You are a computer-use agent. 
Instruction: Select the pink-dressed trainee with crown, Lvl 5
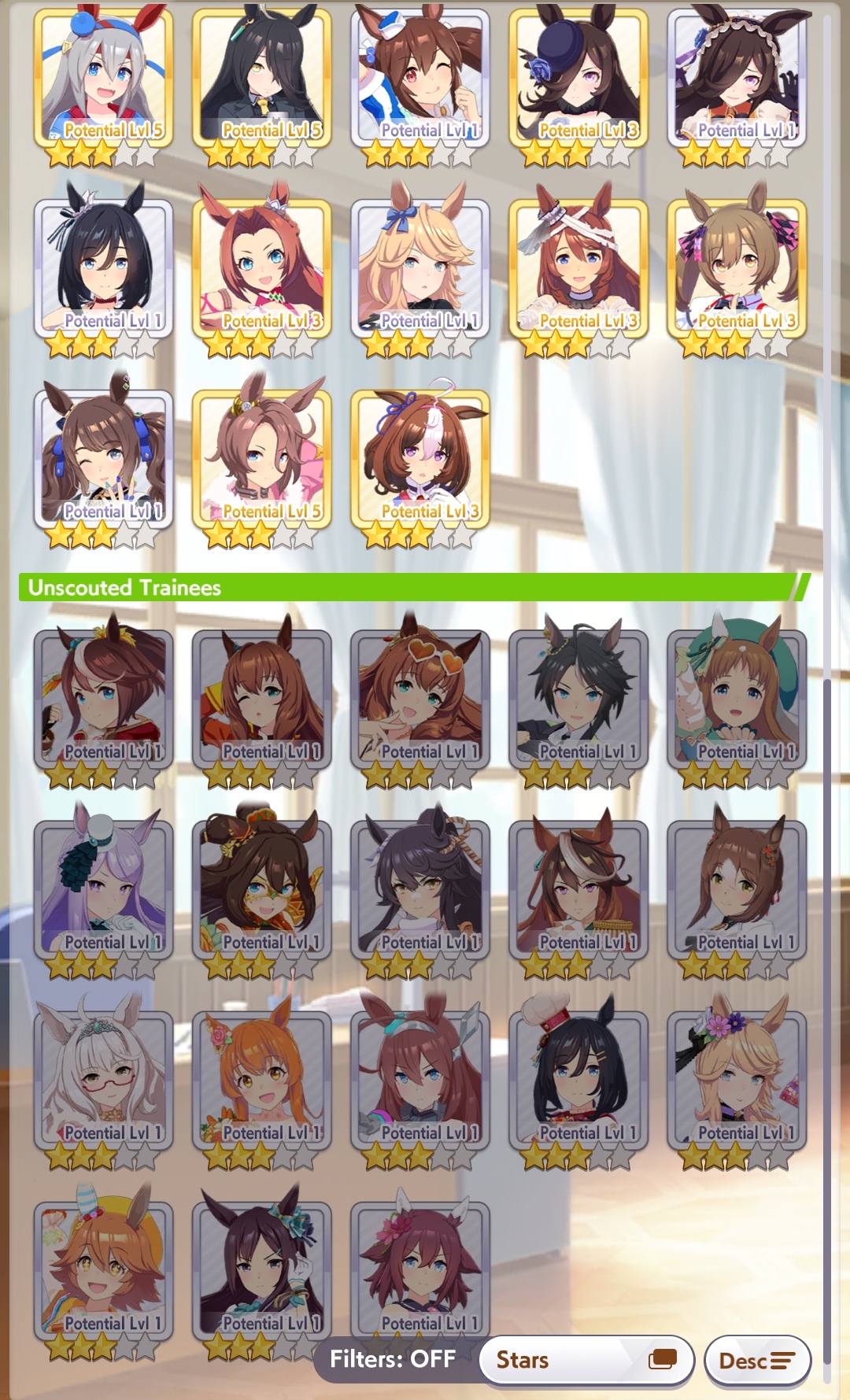tap(262, 460)
